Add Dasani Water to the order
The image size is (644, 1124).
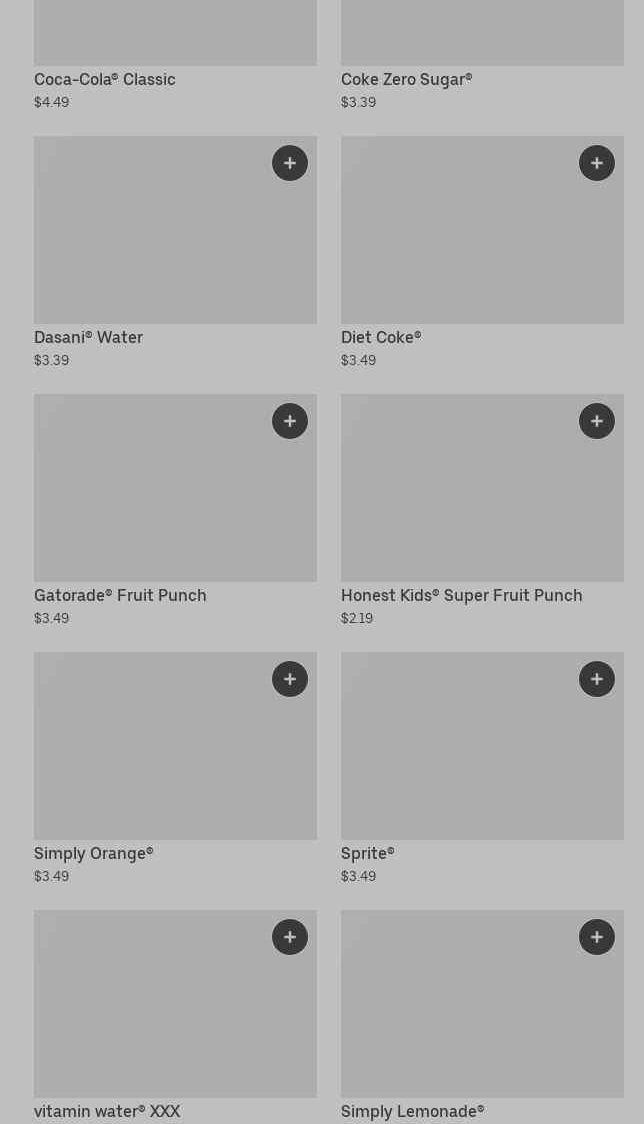(290, 163)
